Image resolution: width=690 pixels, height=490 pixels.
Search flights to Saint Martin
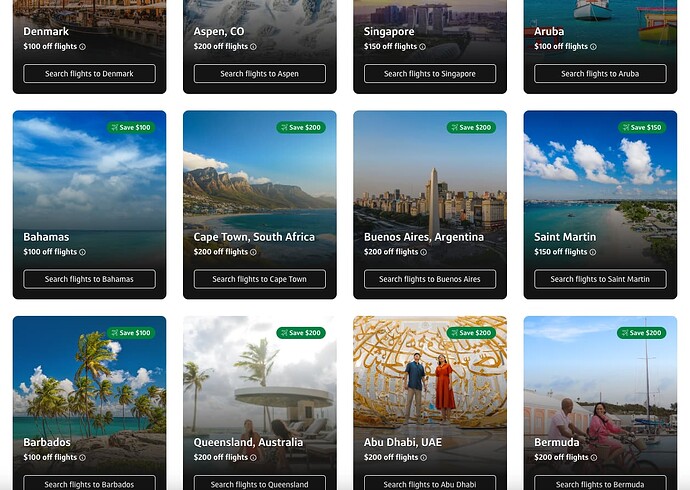click(600, 279)
